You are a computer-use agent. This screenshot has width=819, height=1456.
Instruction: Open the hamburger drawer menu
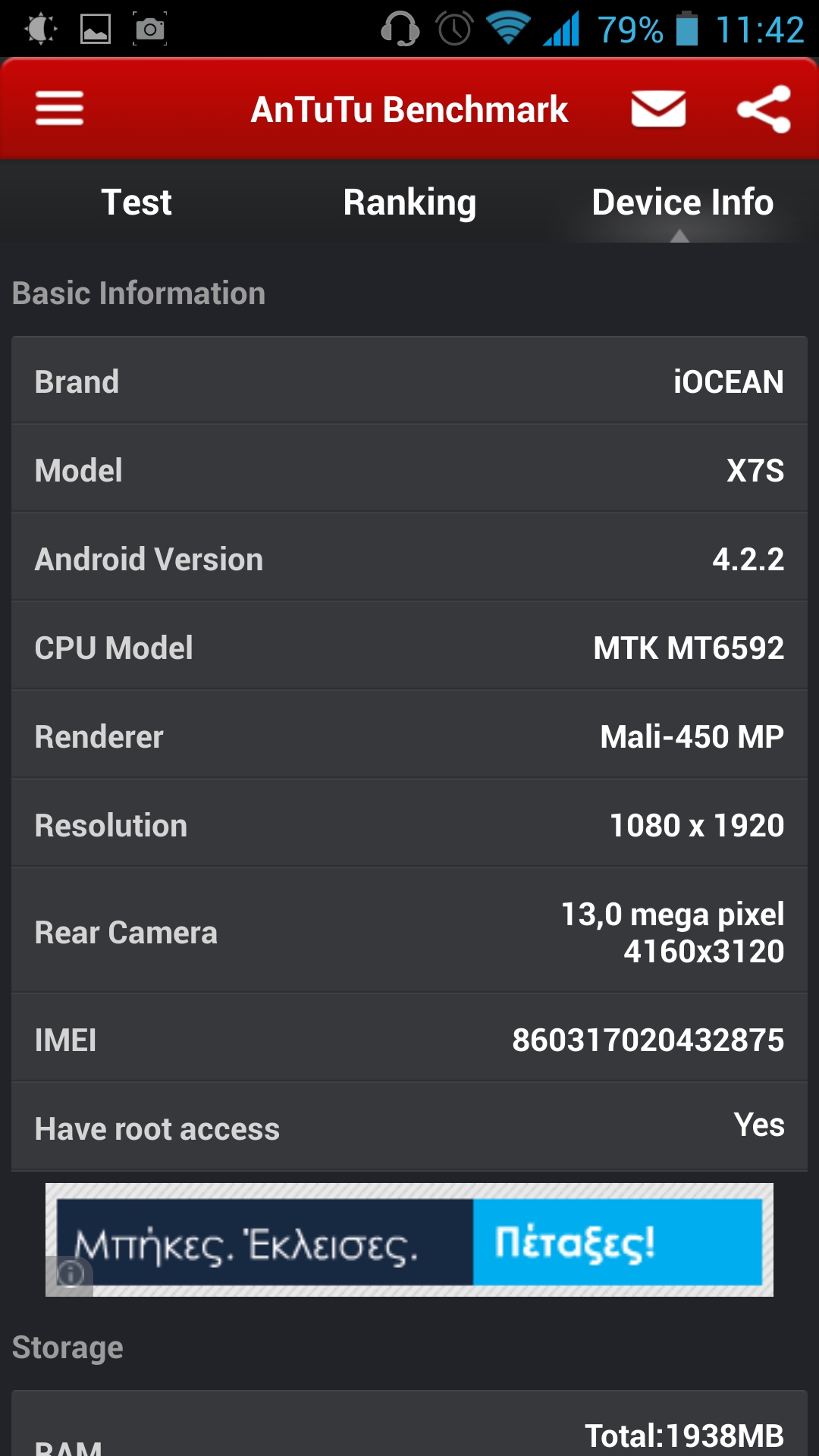coord(59,108)
